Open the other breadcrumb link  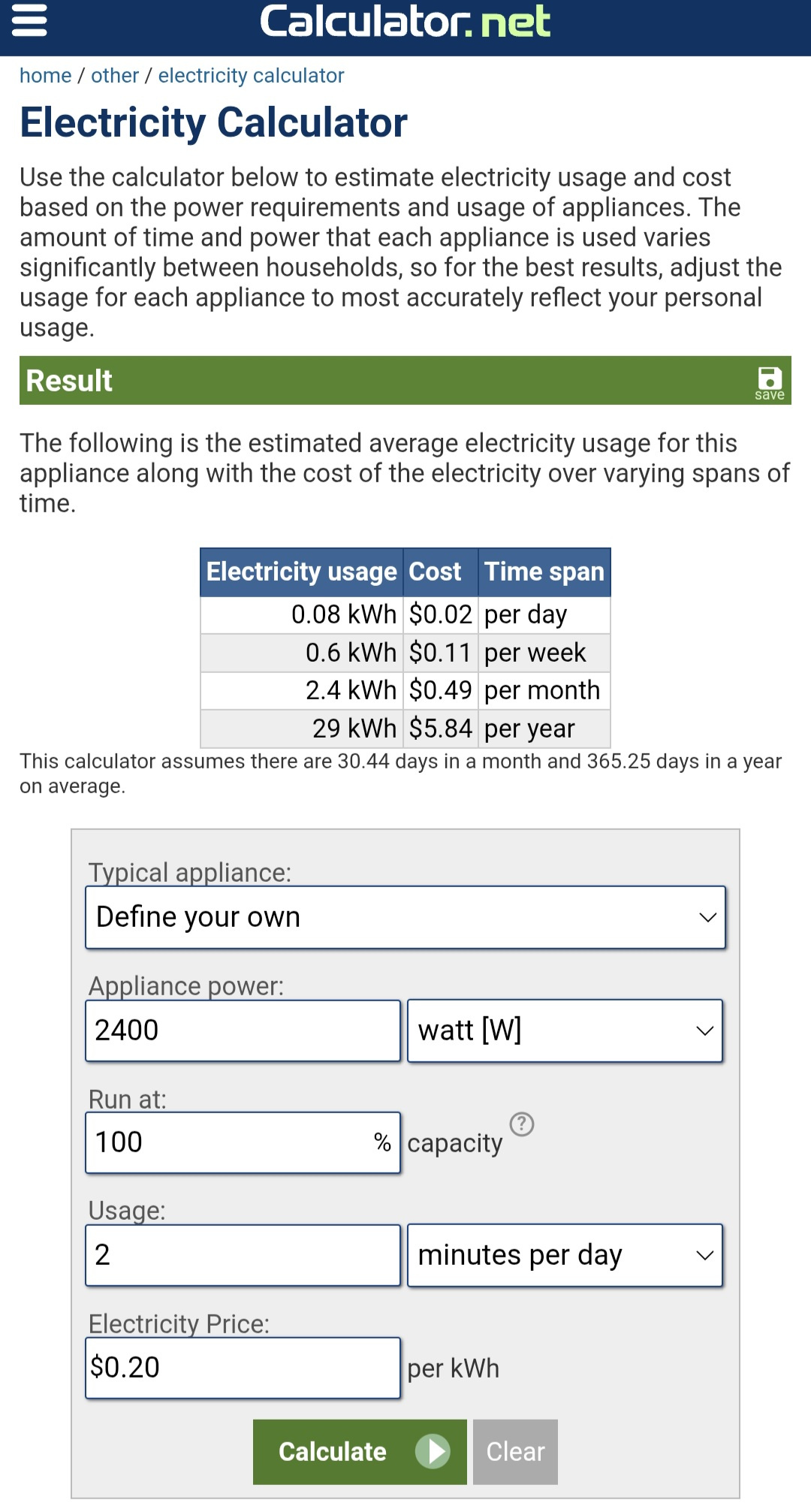(115, 76)
